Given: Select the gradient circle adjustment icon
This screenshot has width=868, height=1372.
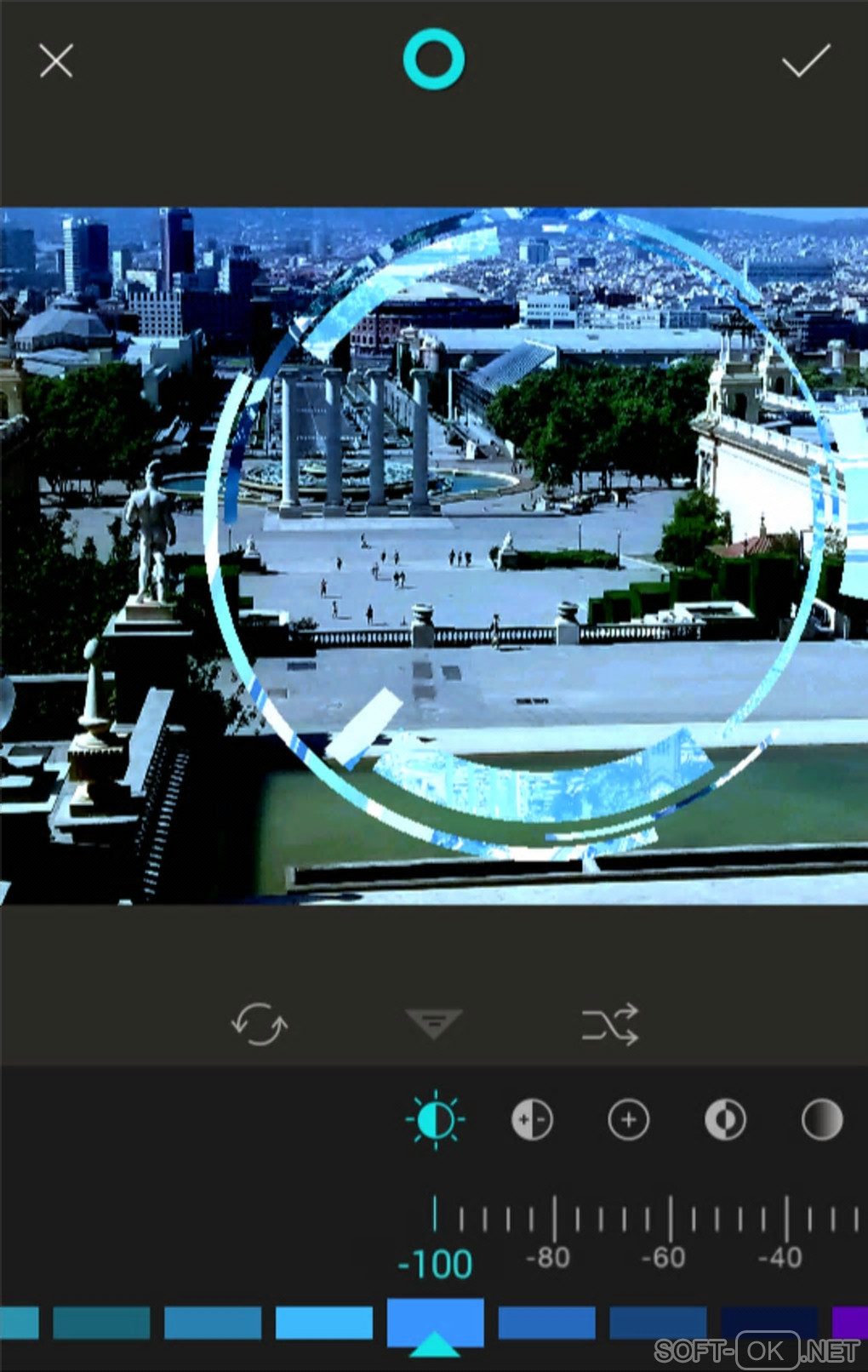Looking at the screenshot, I should (822, 1120).
